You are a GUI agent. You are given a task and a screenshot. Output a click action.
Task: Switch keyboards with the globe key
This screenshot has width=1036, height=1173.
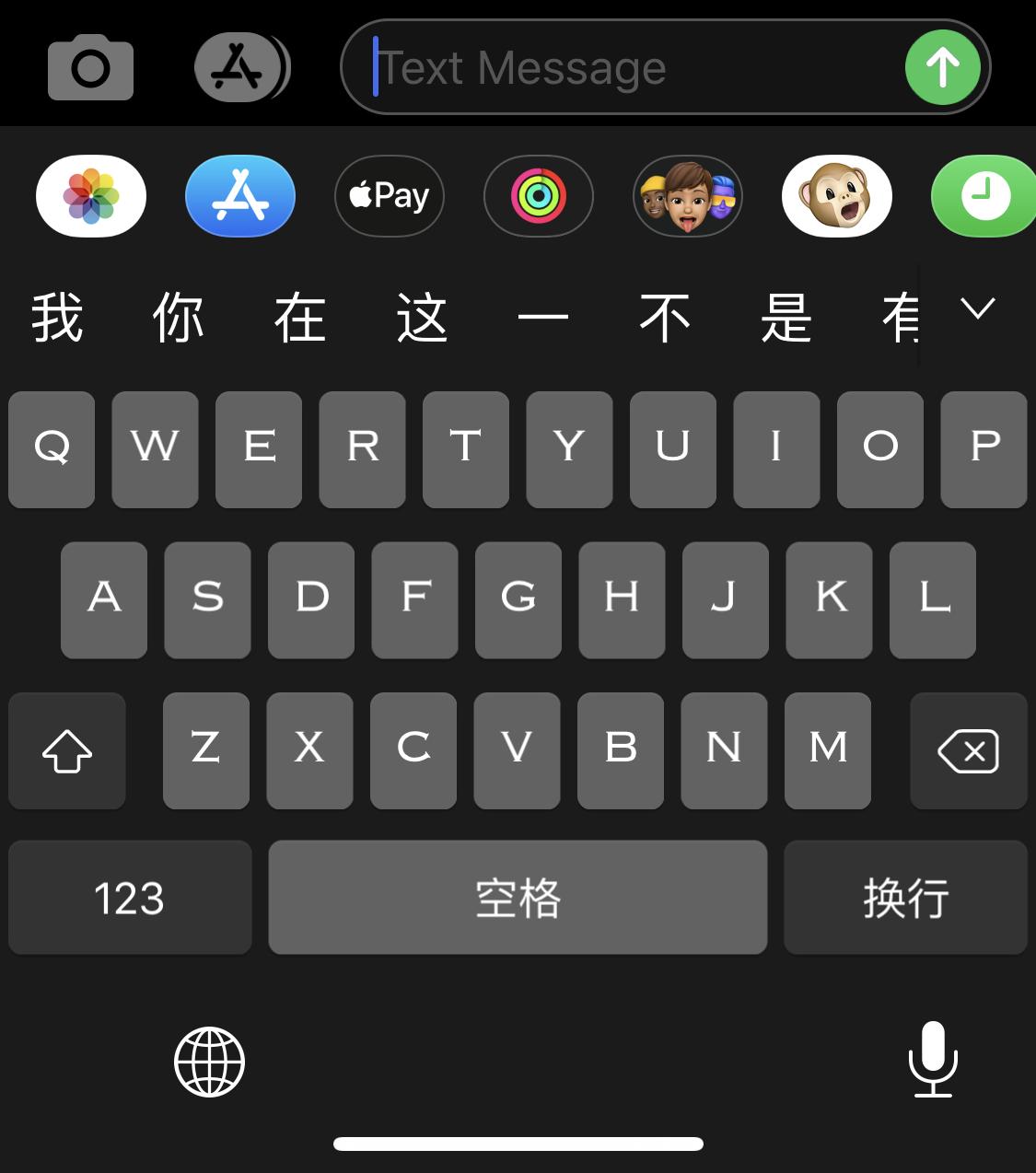(211, 1062)
